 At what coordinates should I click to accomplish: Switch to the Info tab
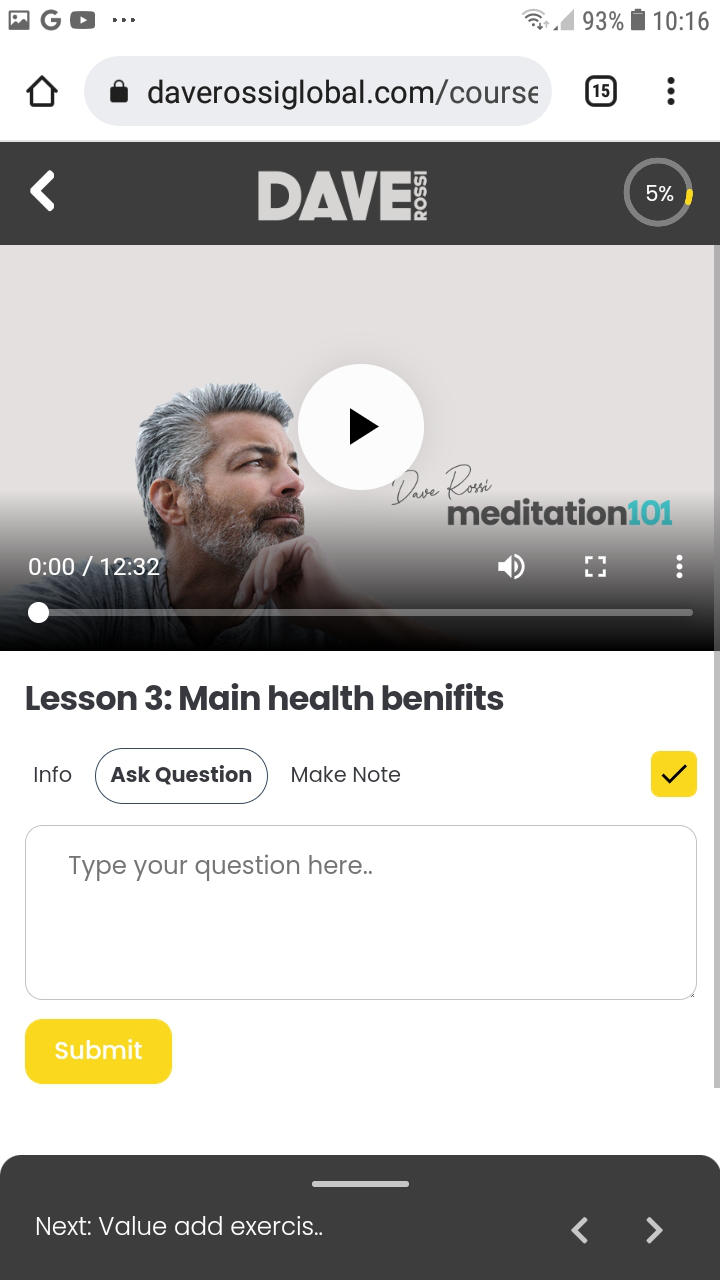pos(52,775)
